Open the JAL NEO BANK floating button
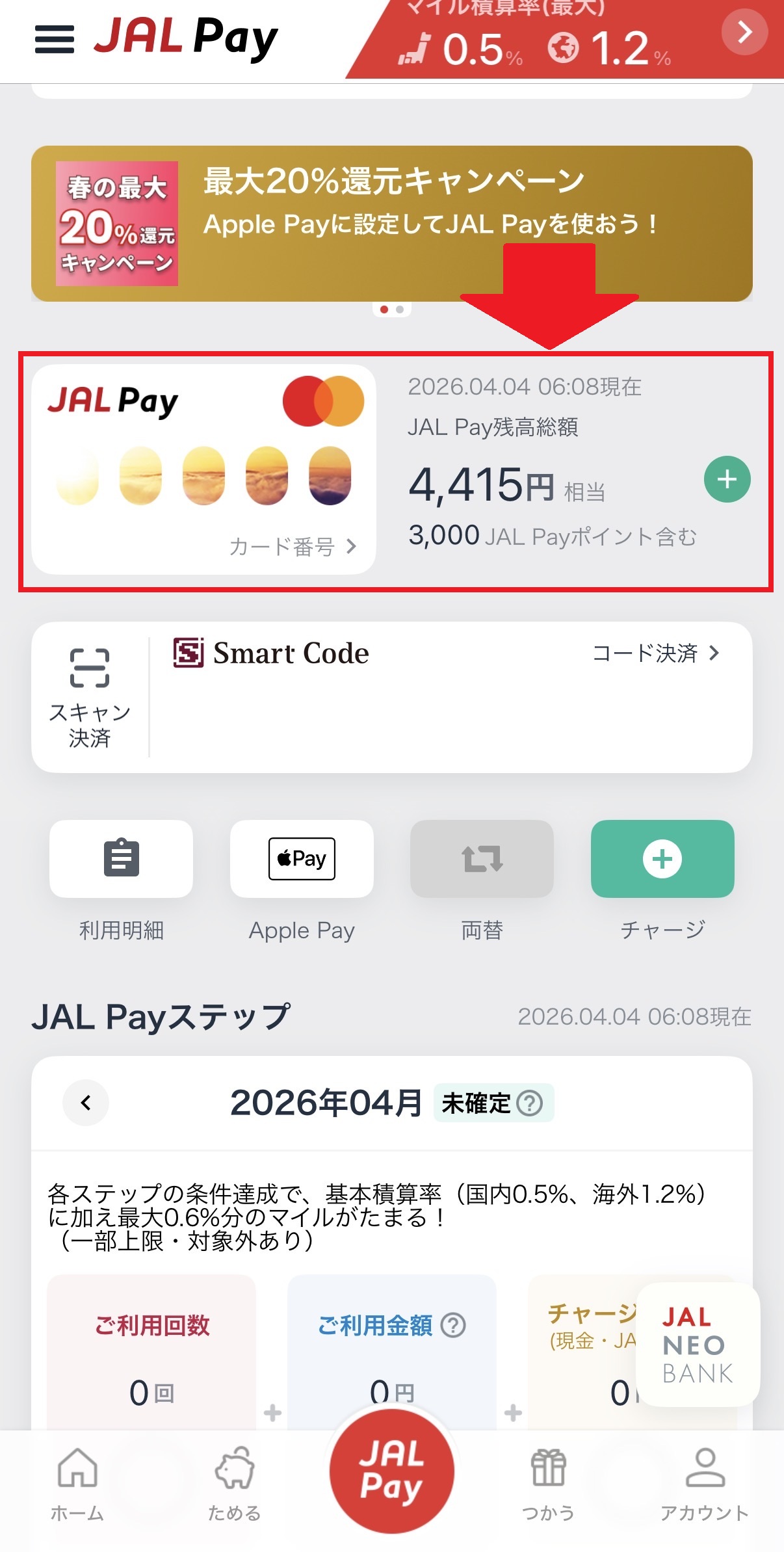This screenshot has width=784, height=1552. tap(698, 1345)
